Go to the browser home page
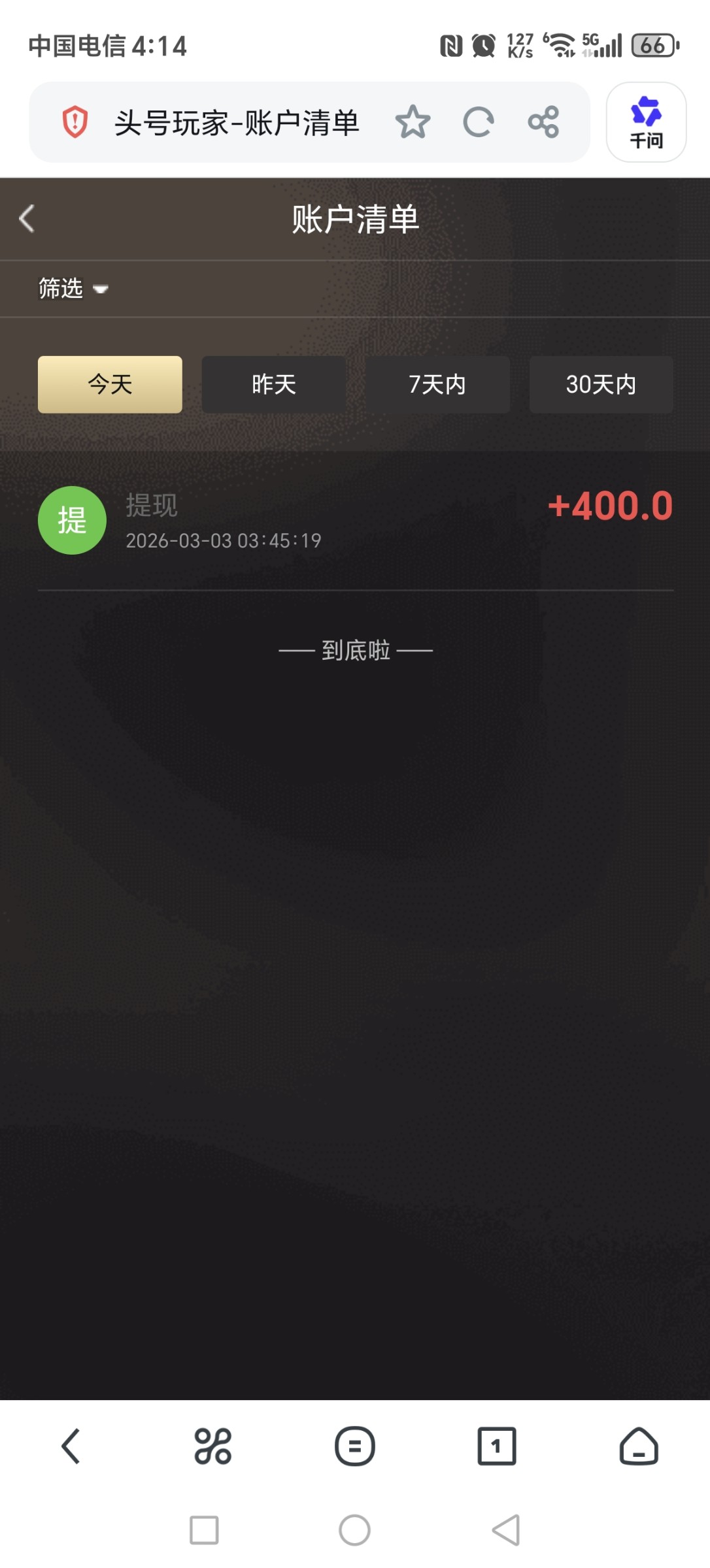The width and height of the screenshot is (710, 1568). (x=639, y=1446)
